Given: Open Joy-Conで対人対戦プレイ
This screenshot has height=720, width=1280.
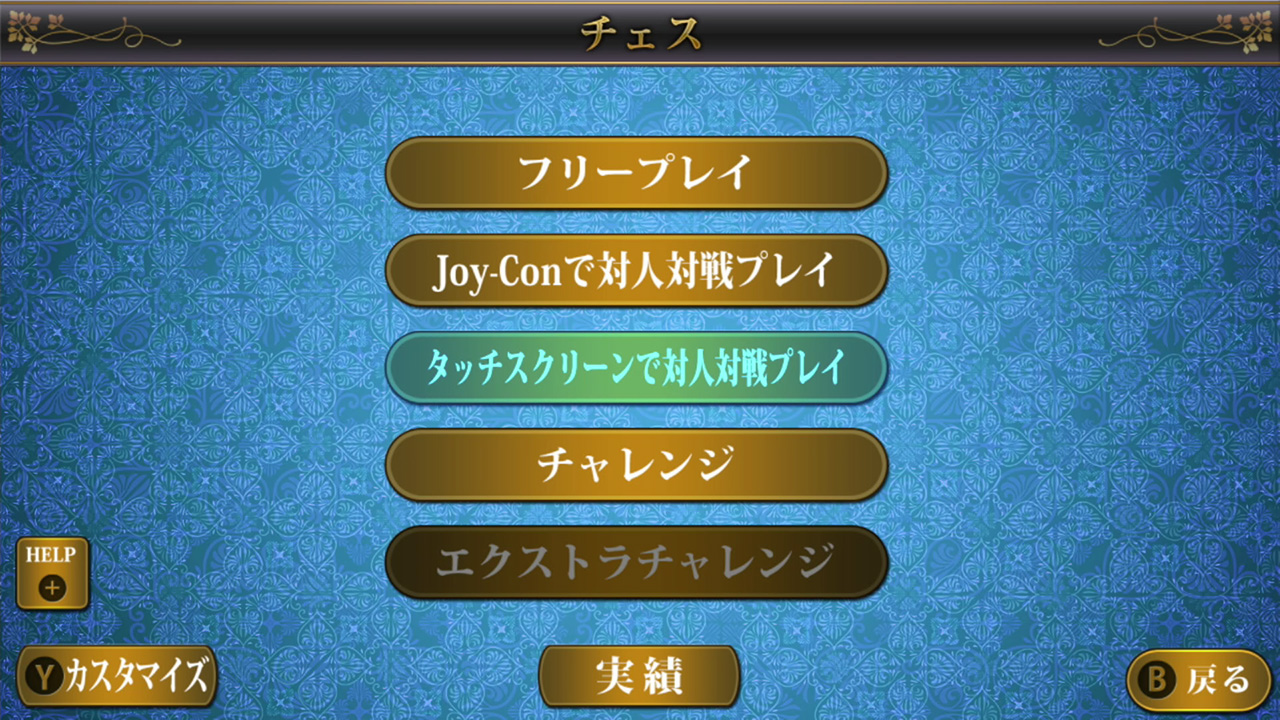Looking at the screenshot, I should [x=636, y=270].
